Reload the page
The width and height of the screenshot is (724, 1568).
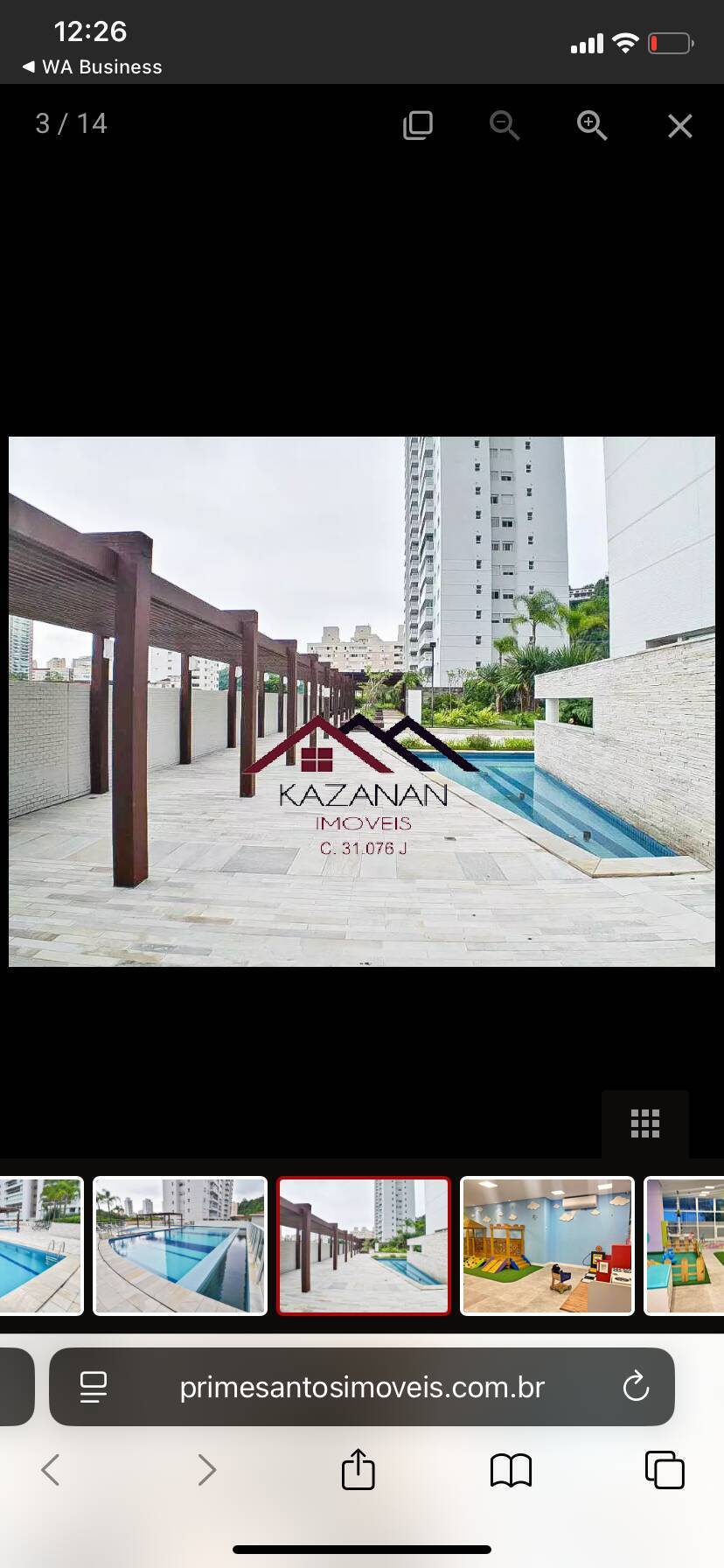click(x=636, y=1387)
